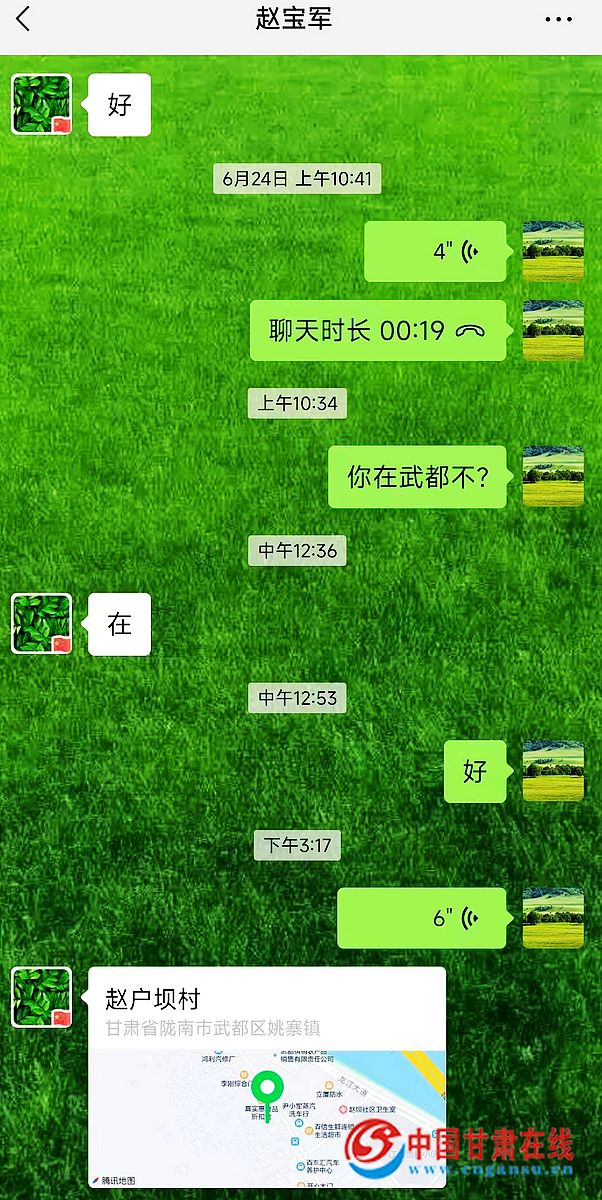View 赵宝军's avatar beside the 在 message

(x=41, y=624)
